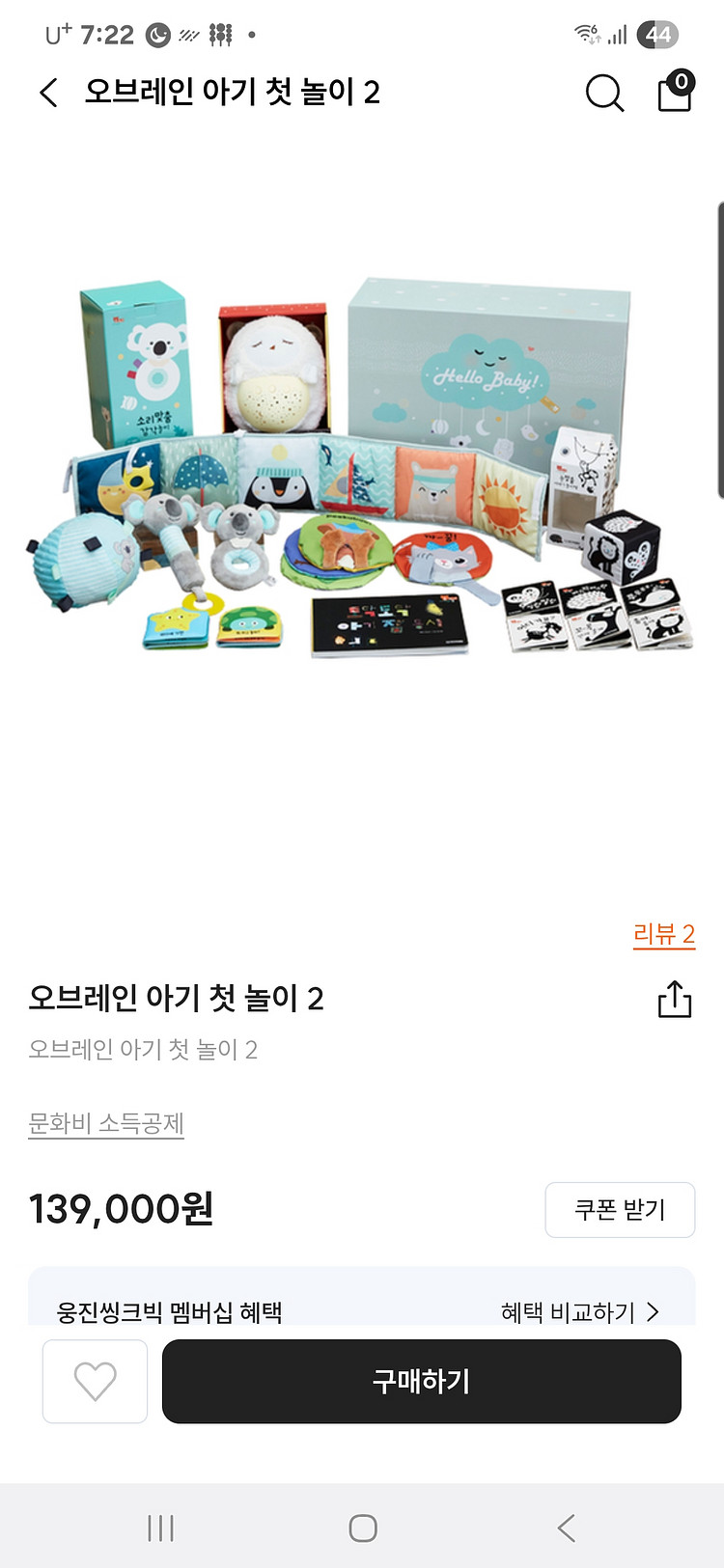Open 문화비 소득공제 info link

click(x=106, y=1123)
